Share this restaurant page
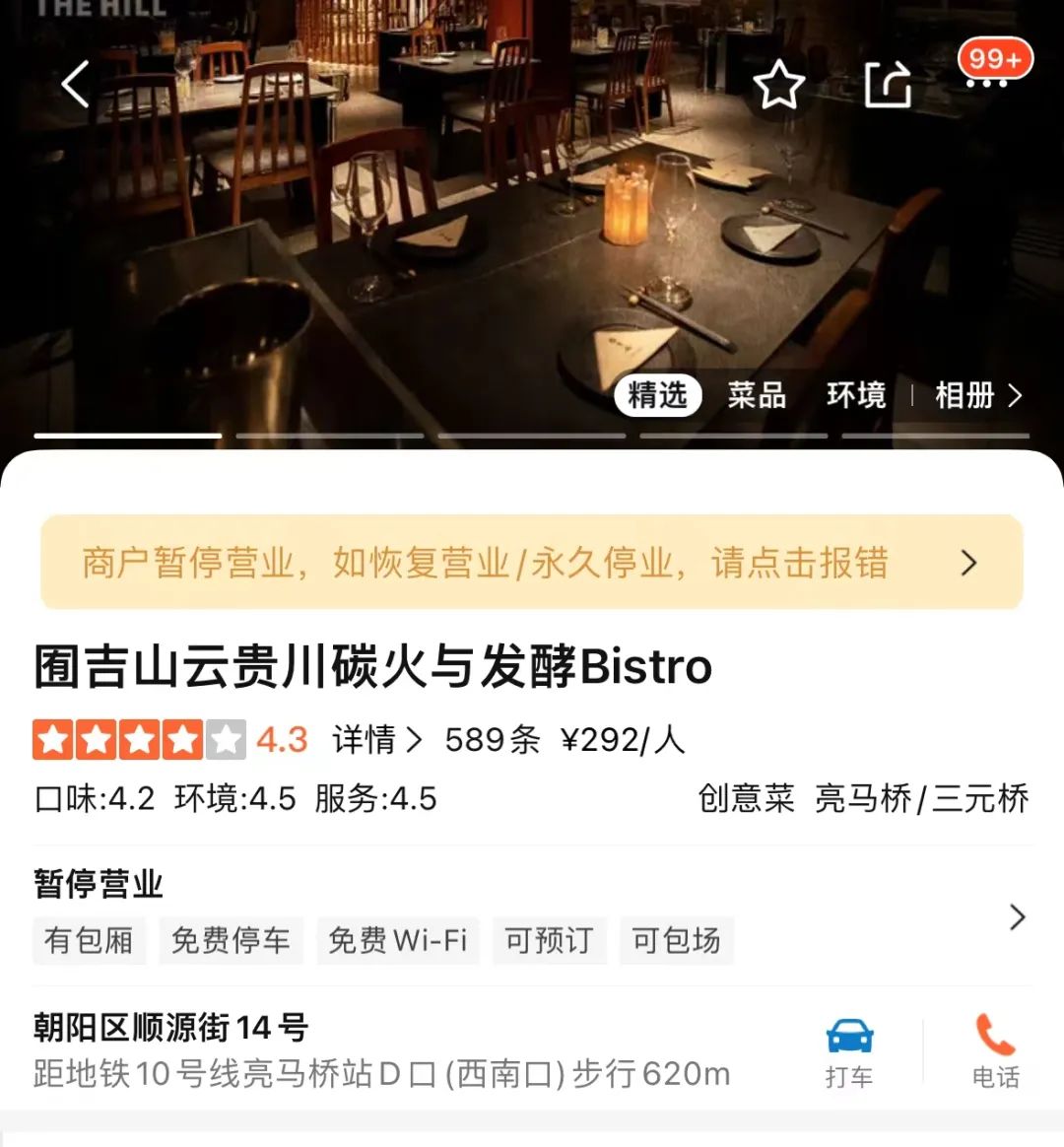 click(x=888, y=85)
